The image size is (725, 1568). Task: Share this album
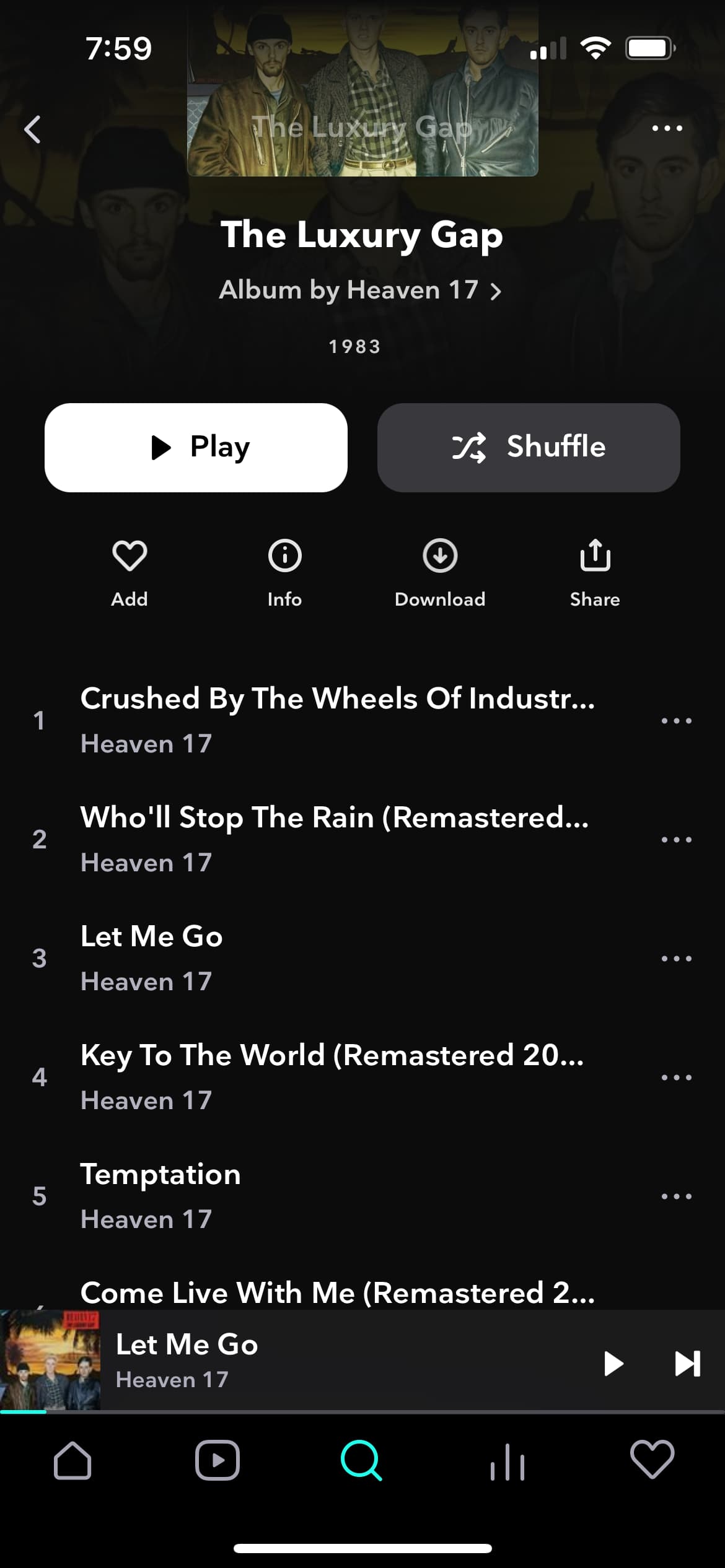click(x=595, y=571)
